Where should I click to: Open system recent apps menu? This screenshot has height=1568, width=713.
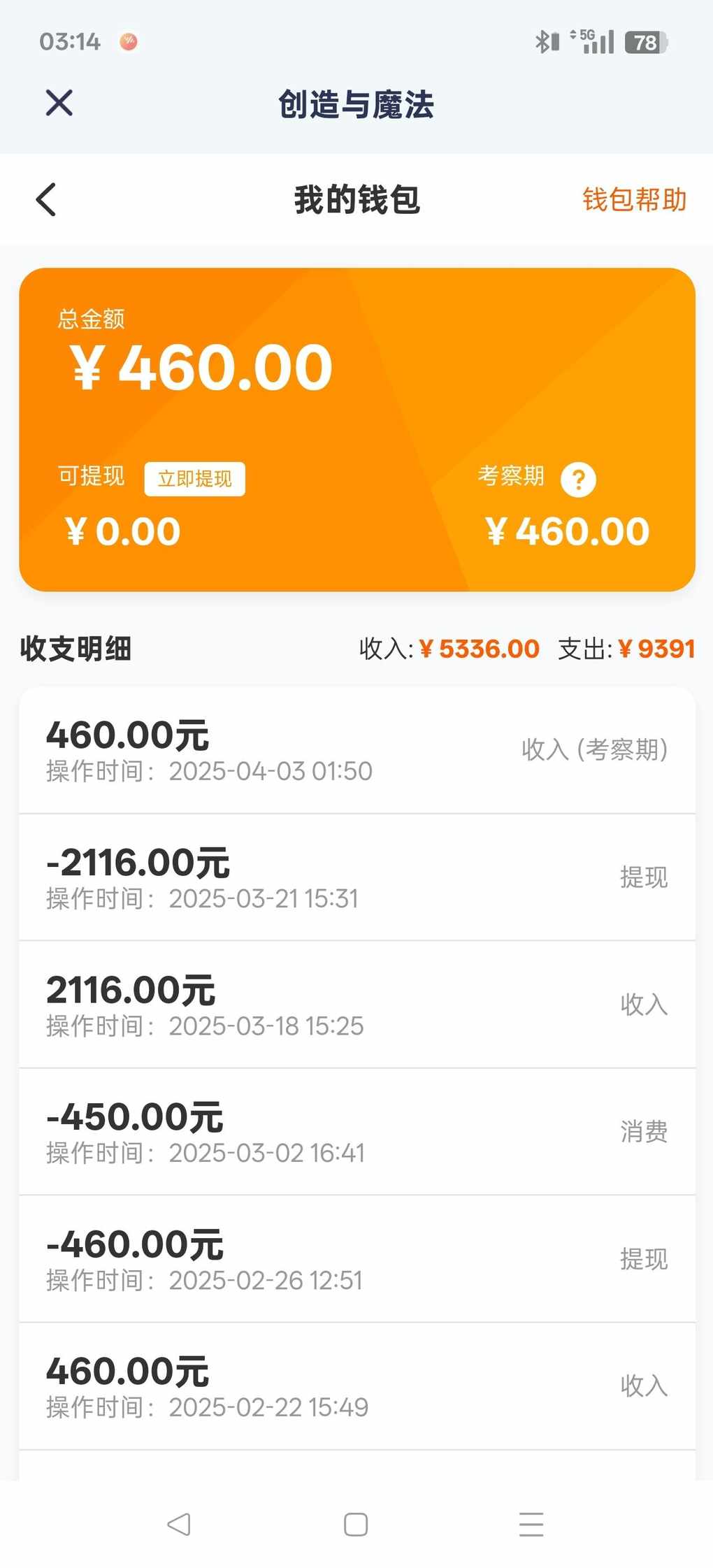[x=531, y=1524]
